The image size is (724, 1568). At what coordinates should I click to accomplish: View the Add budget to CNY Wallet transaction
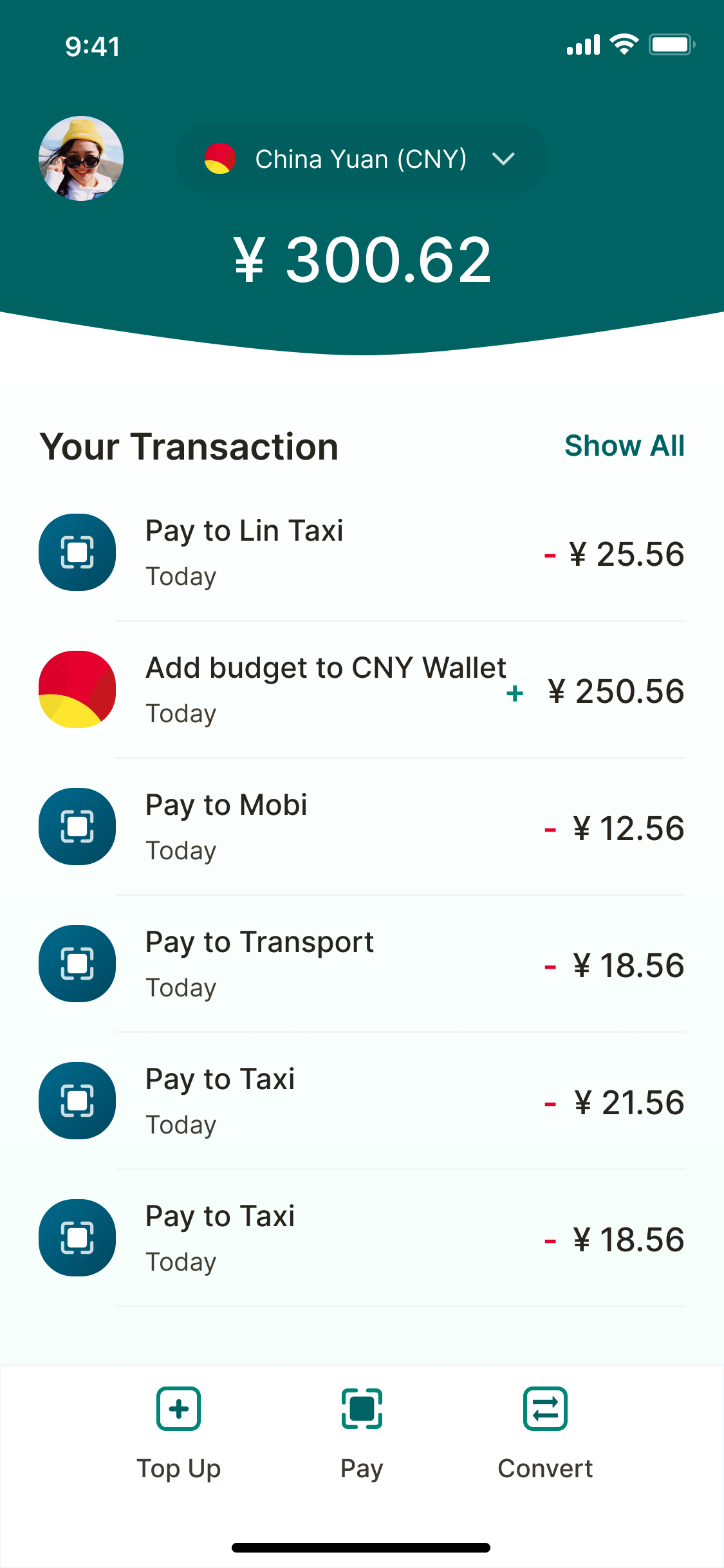click(362, 689)
